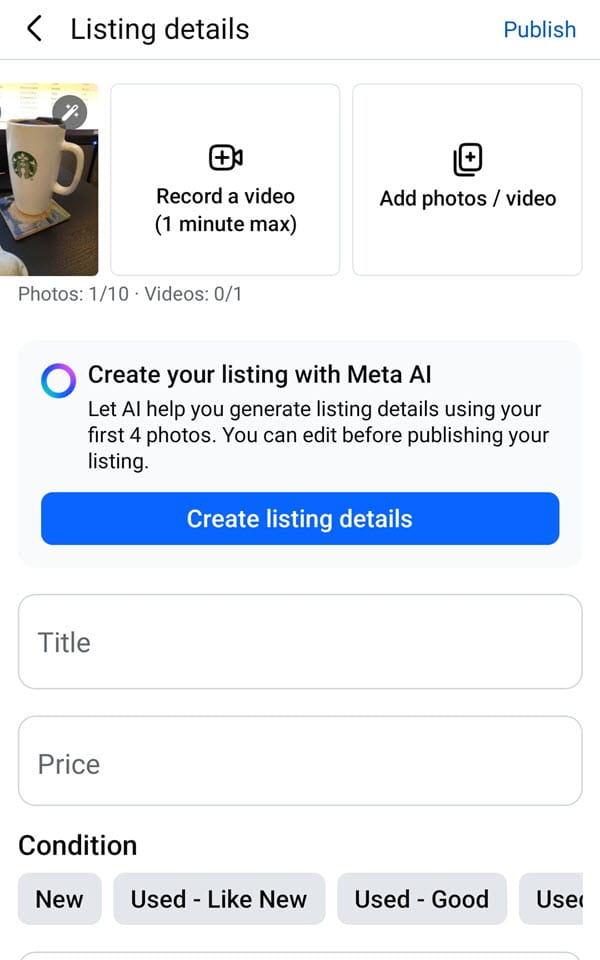This screenshot has height=960, width=600.
Task: Enter a listing title
Action: 300,642
